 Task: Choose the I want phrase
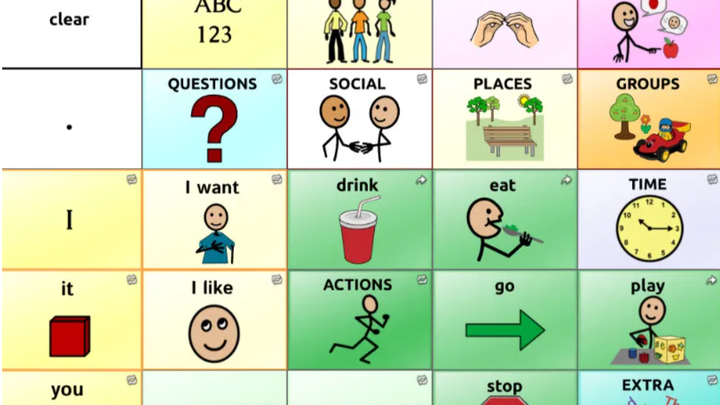[213, 220]
